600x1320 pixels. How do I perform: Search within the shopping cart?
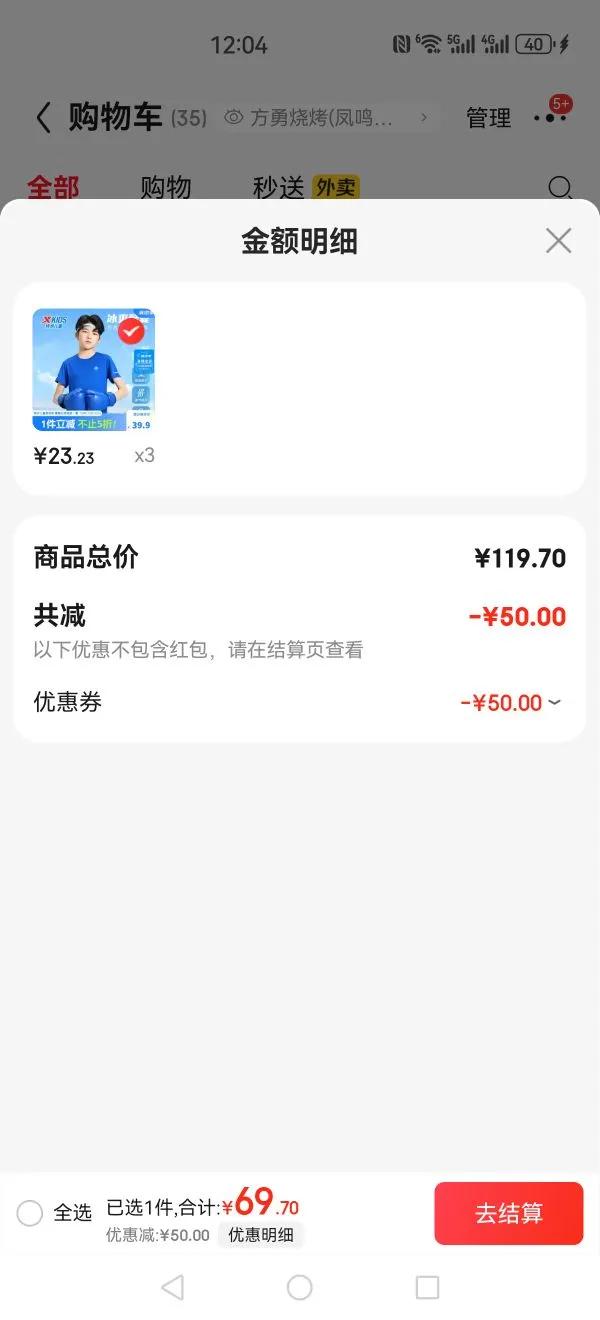tap(561, 187)
